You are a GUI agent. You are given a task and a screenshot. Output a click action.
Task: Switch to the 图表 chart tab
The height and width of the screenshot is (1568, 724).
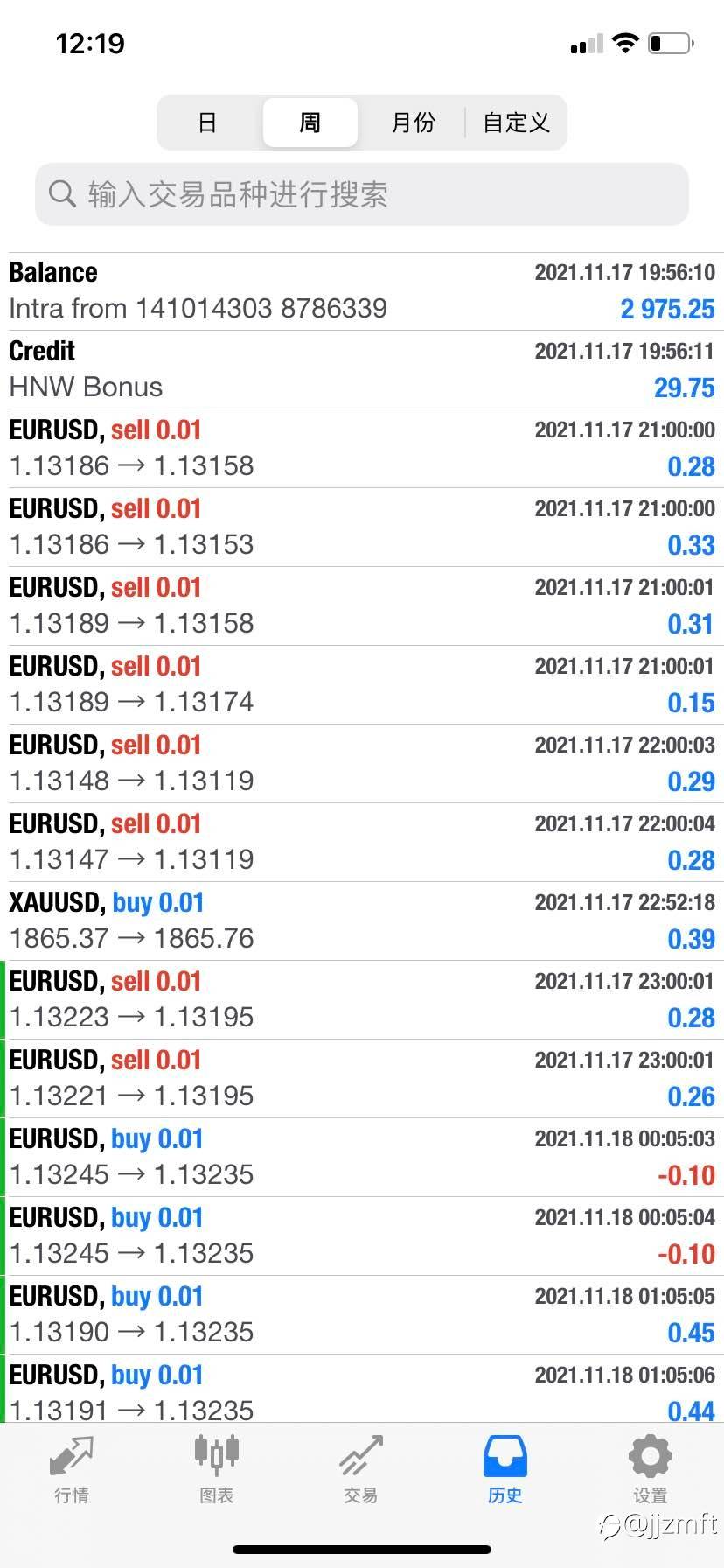216,1470
